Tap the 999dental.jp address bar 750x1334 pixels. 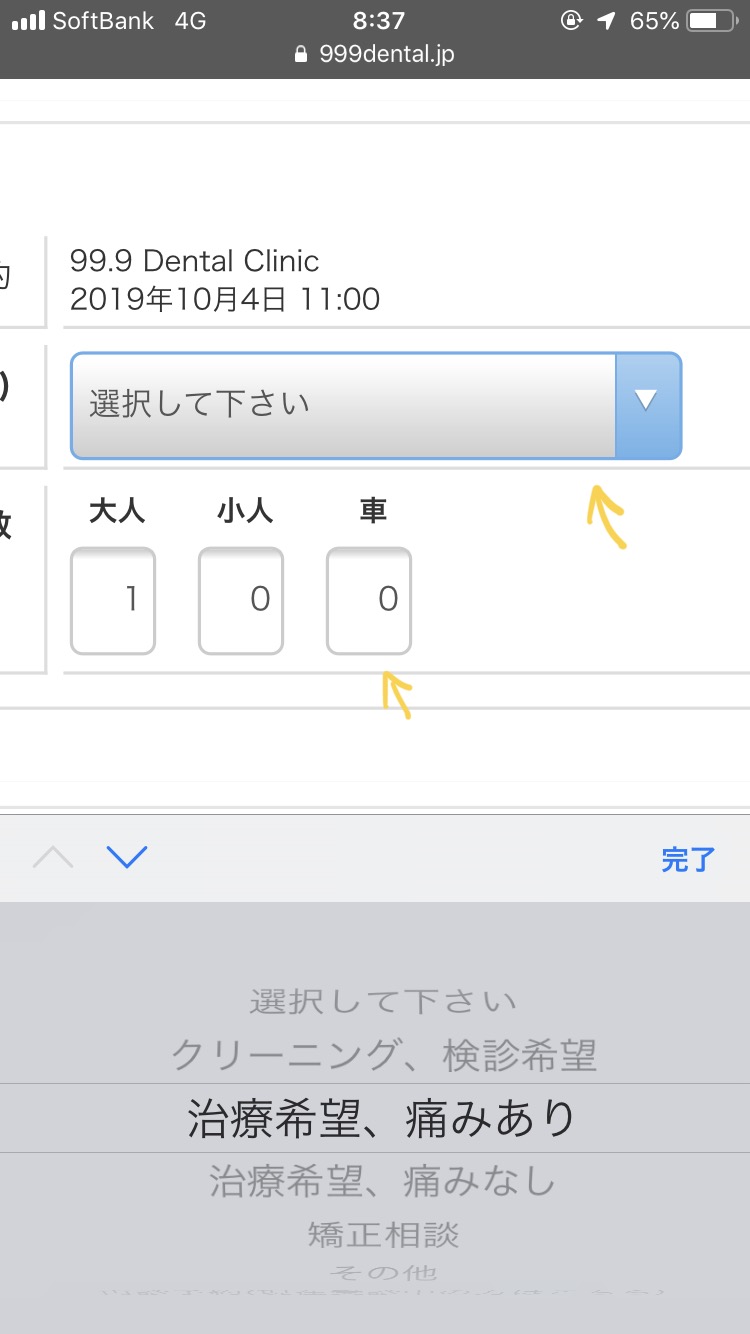point(375,54)
